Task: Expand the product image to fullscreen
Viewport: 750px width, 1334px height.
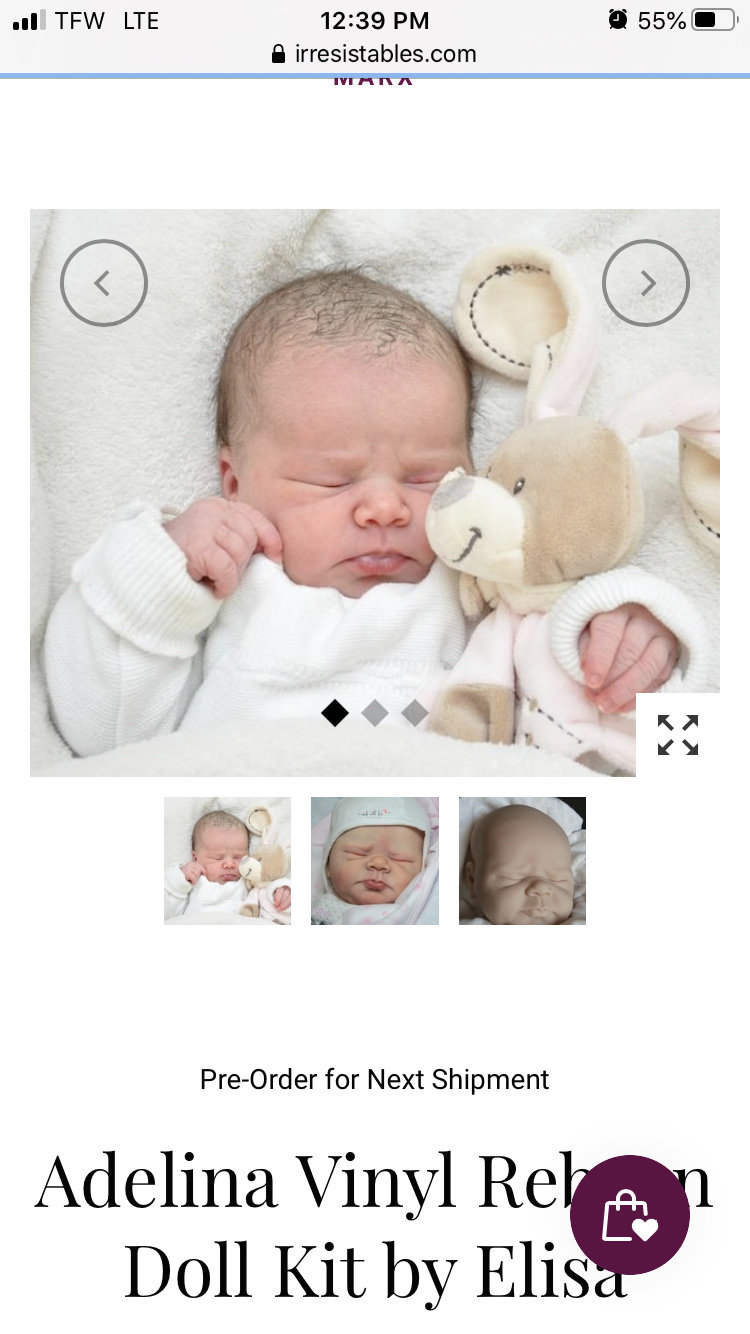Action: click(x=678, y=735)
